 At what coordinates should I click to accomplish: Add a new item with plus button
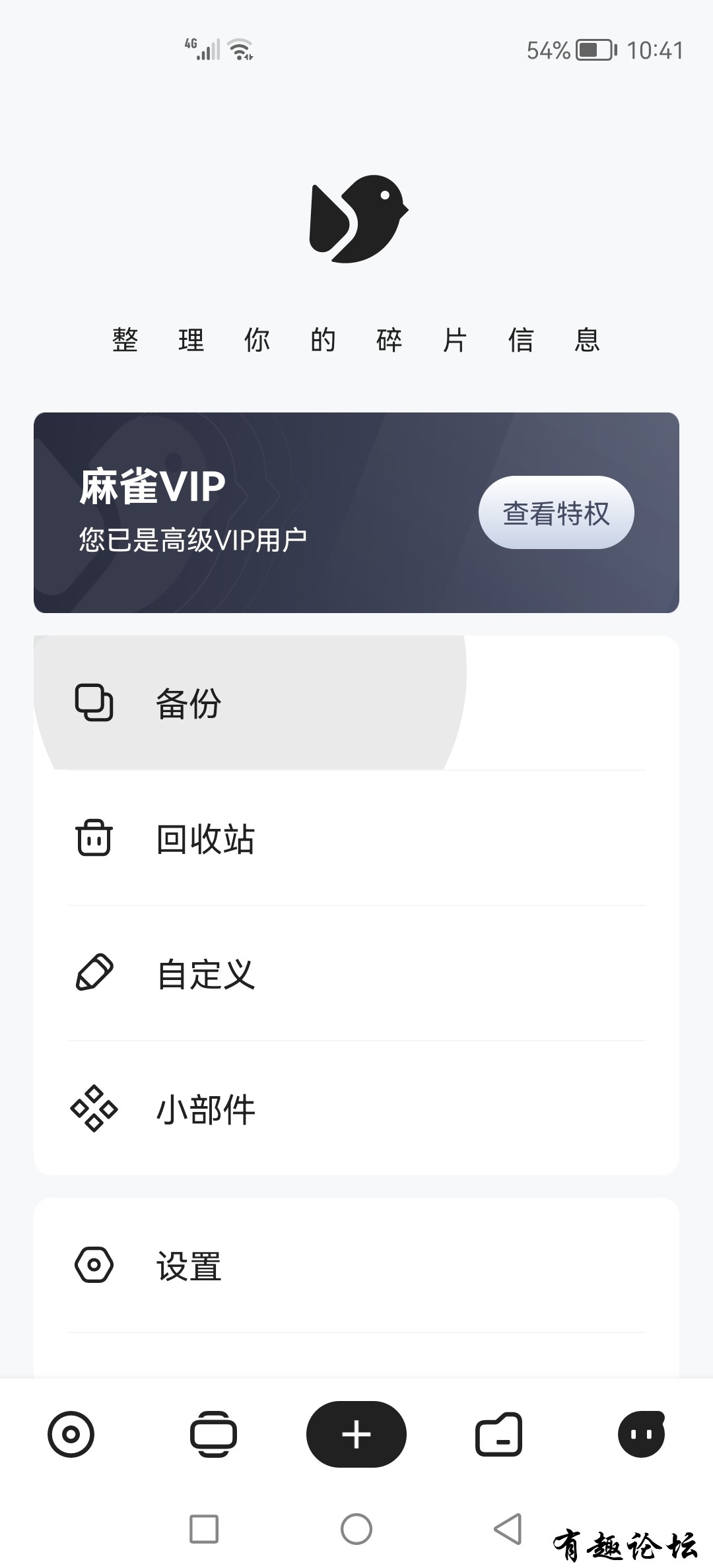point(356,1434)
